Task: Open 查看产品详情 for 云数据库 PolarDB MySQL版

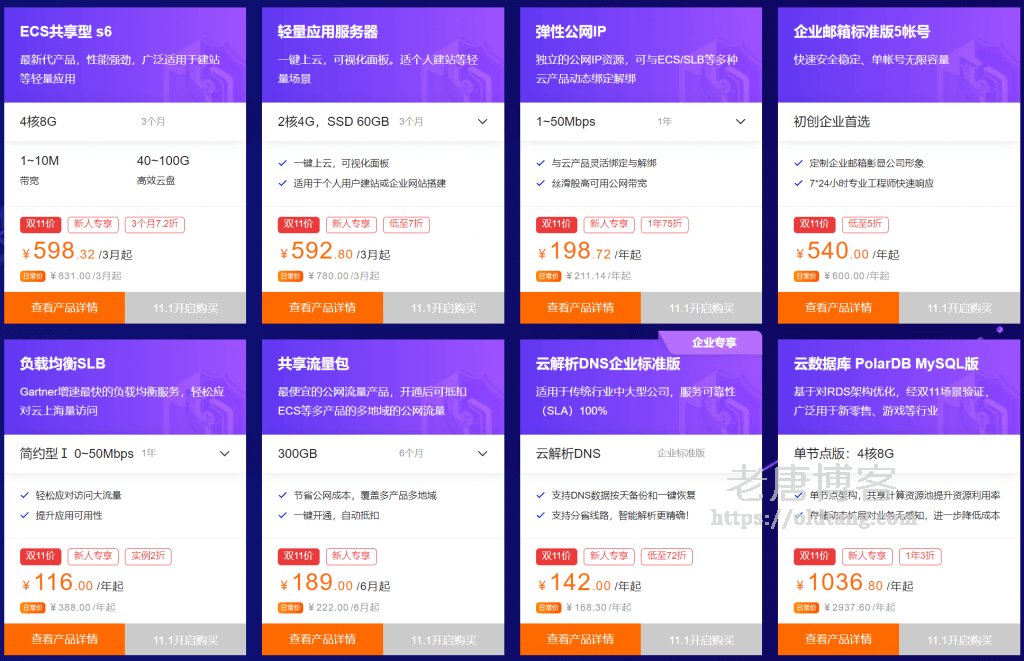Action: point(838,639)
